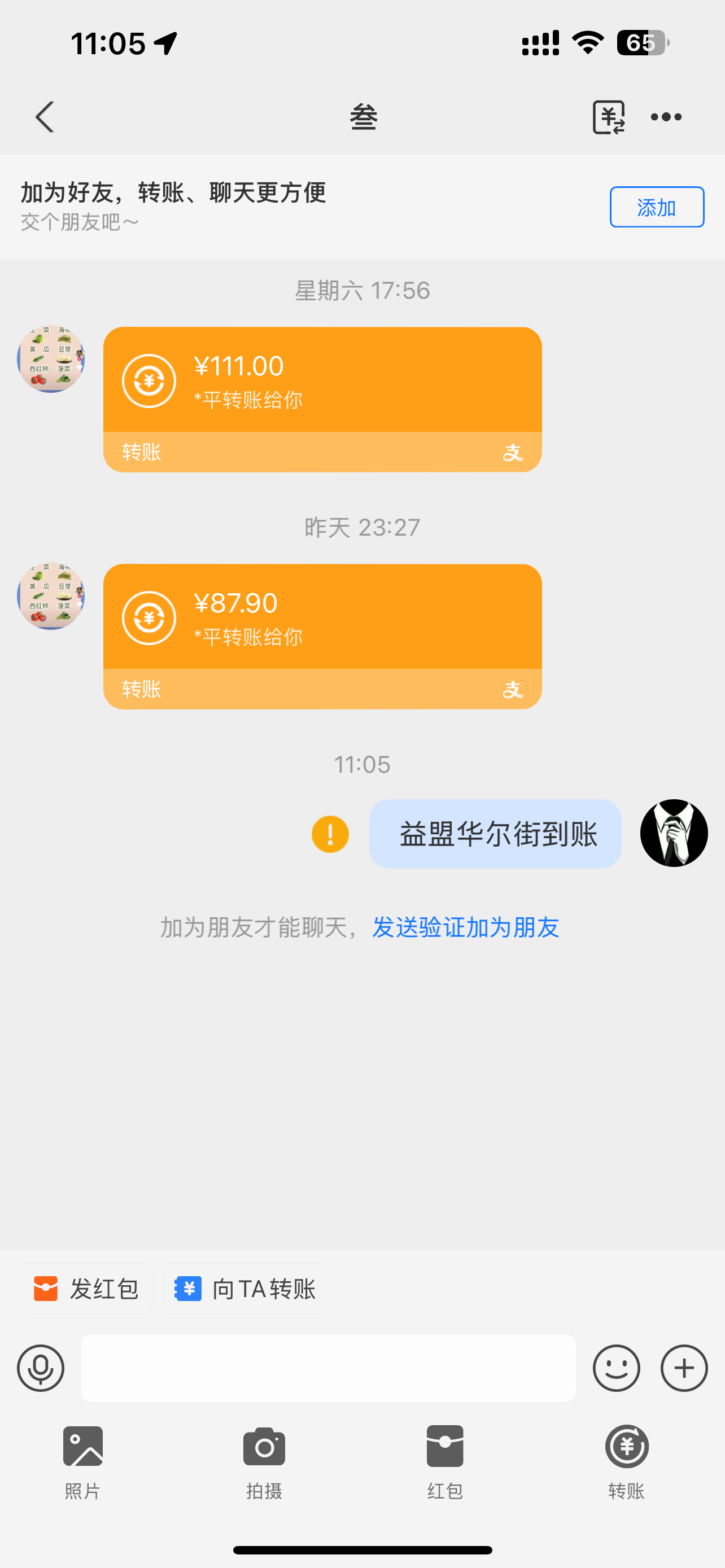The height and width of the screenshot is (1568, 725).
Task: Open the emoji picker
Action: 616,1368
